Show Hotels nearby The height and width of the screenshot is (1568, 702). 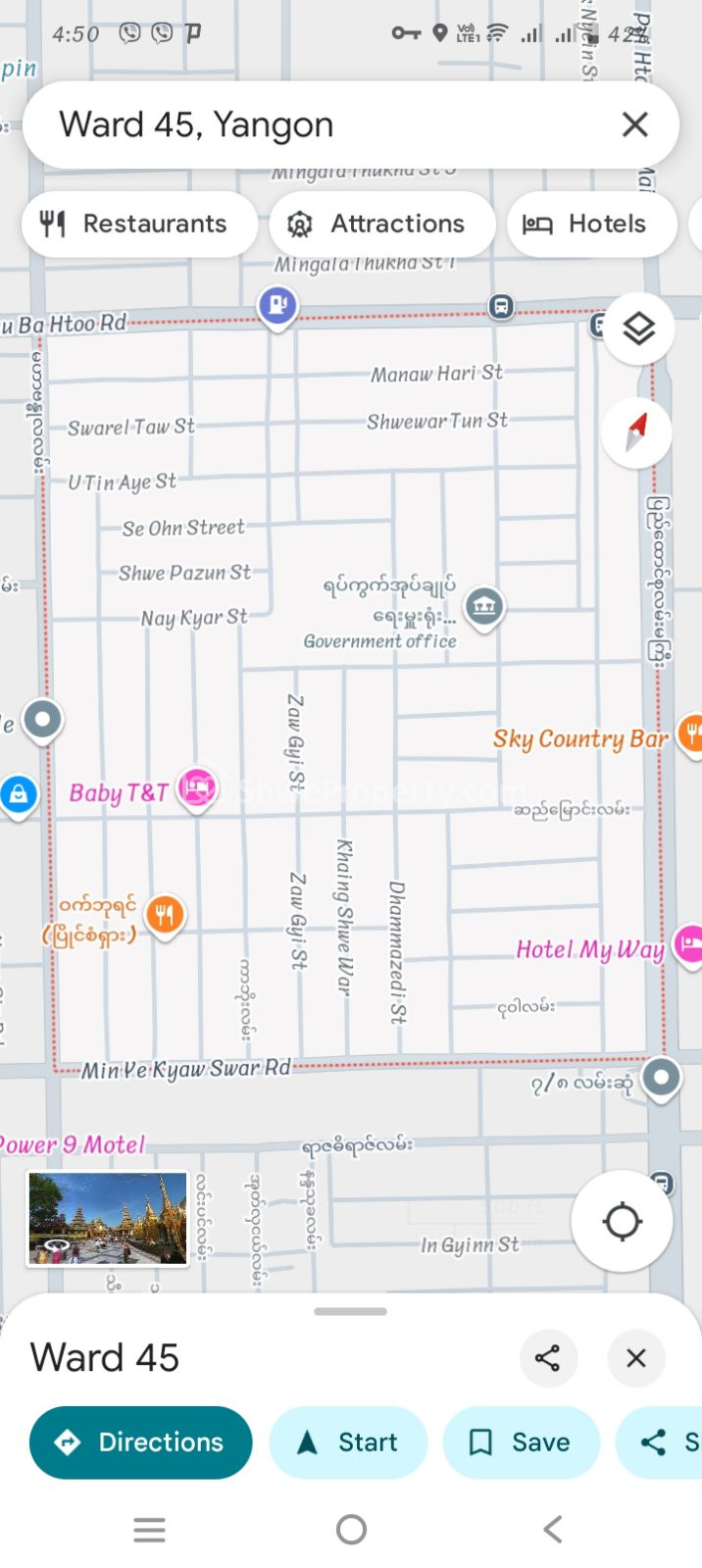[x=591, y=224]
